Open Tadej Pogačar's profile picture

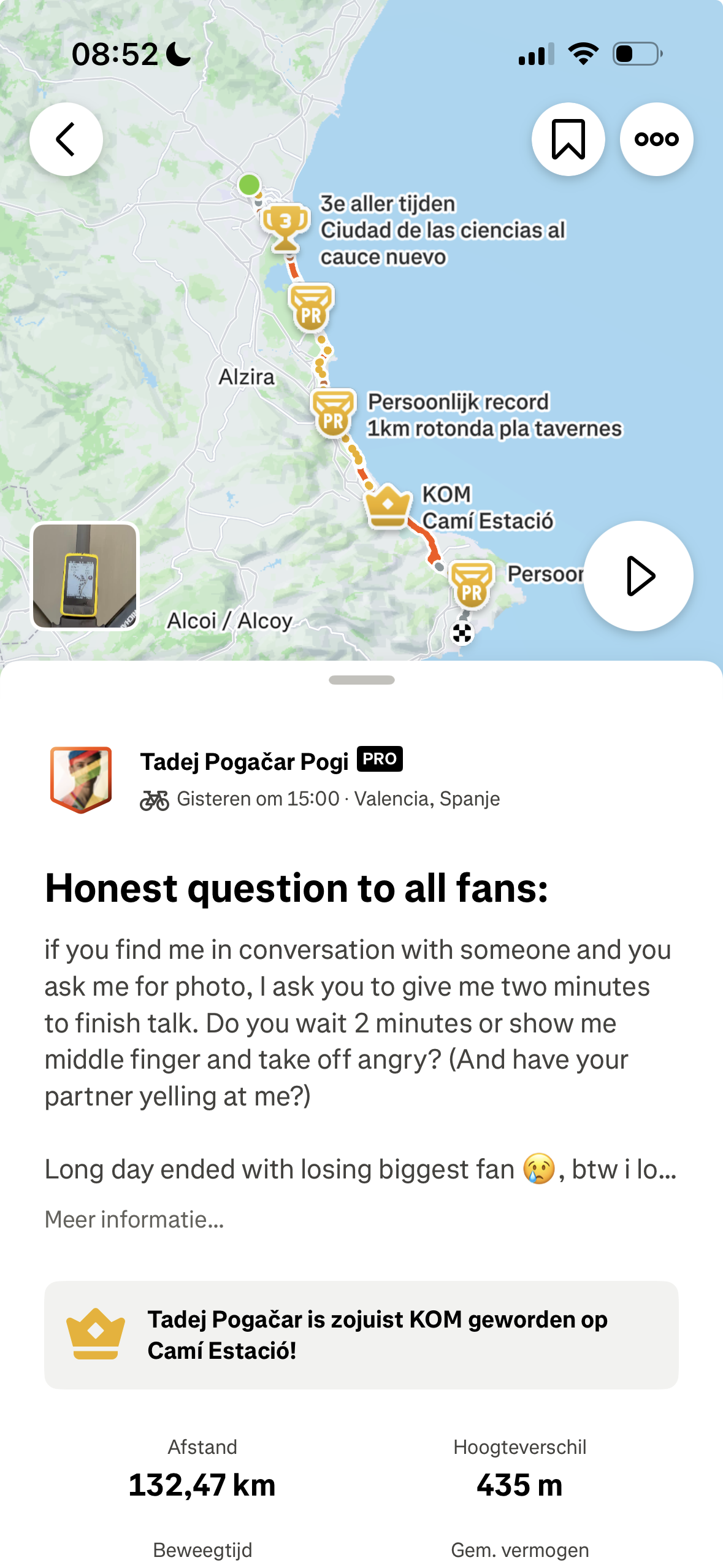(x=81, y=779)
